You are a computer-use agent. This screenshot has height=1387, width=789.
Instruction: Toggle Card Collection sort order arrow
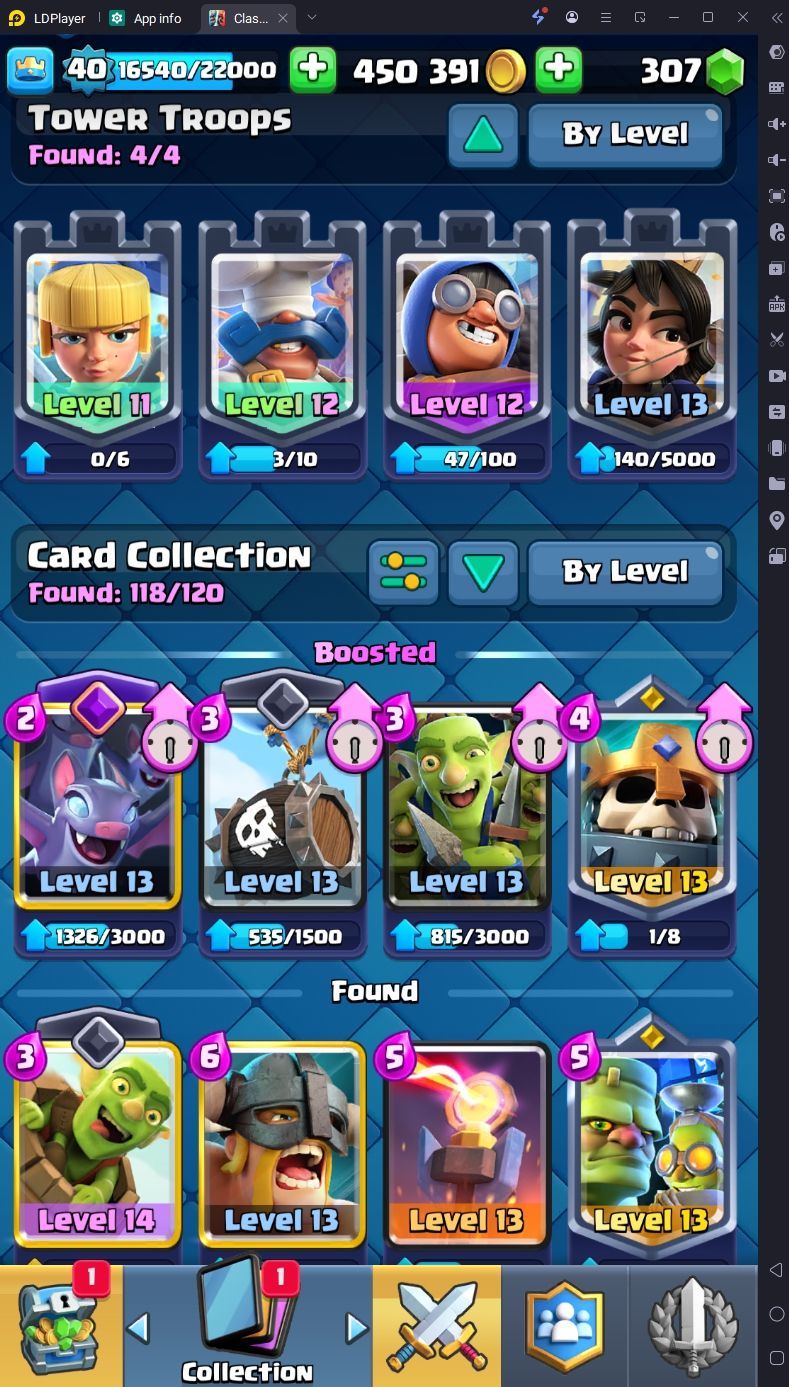483,573
